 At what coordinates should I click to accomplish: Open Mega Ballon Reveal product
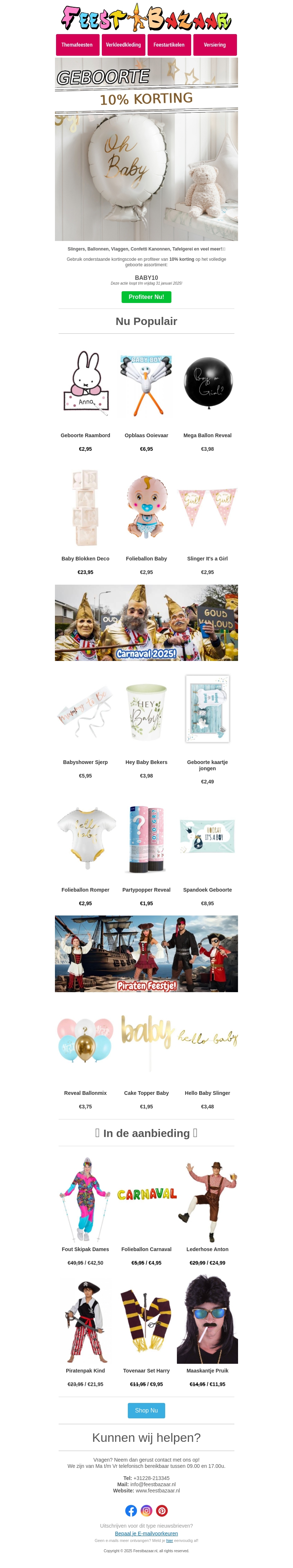pos(207,384)
